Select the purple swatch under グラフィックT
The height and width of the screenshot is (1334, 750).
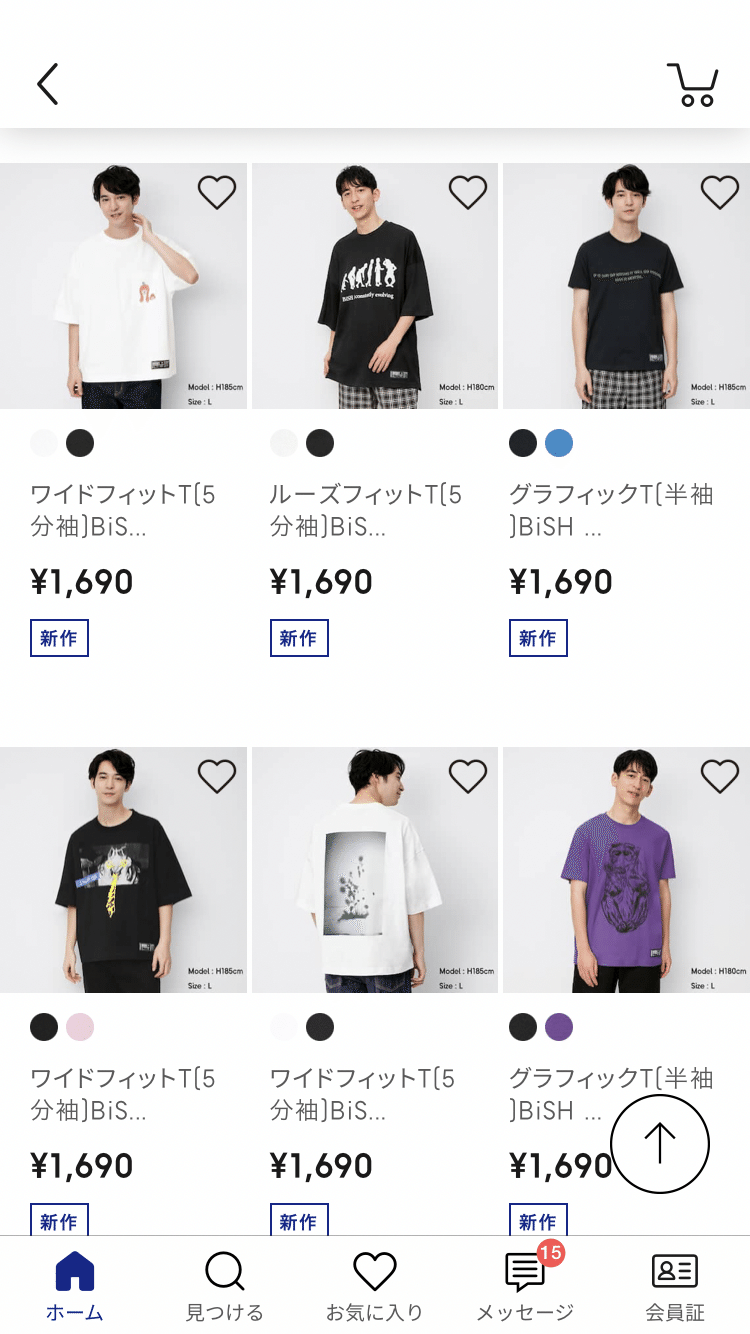[559, 1027]
